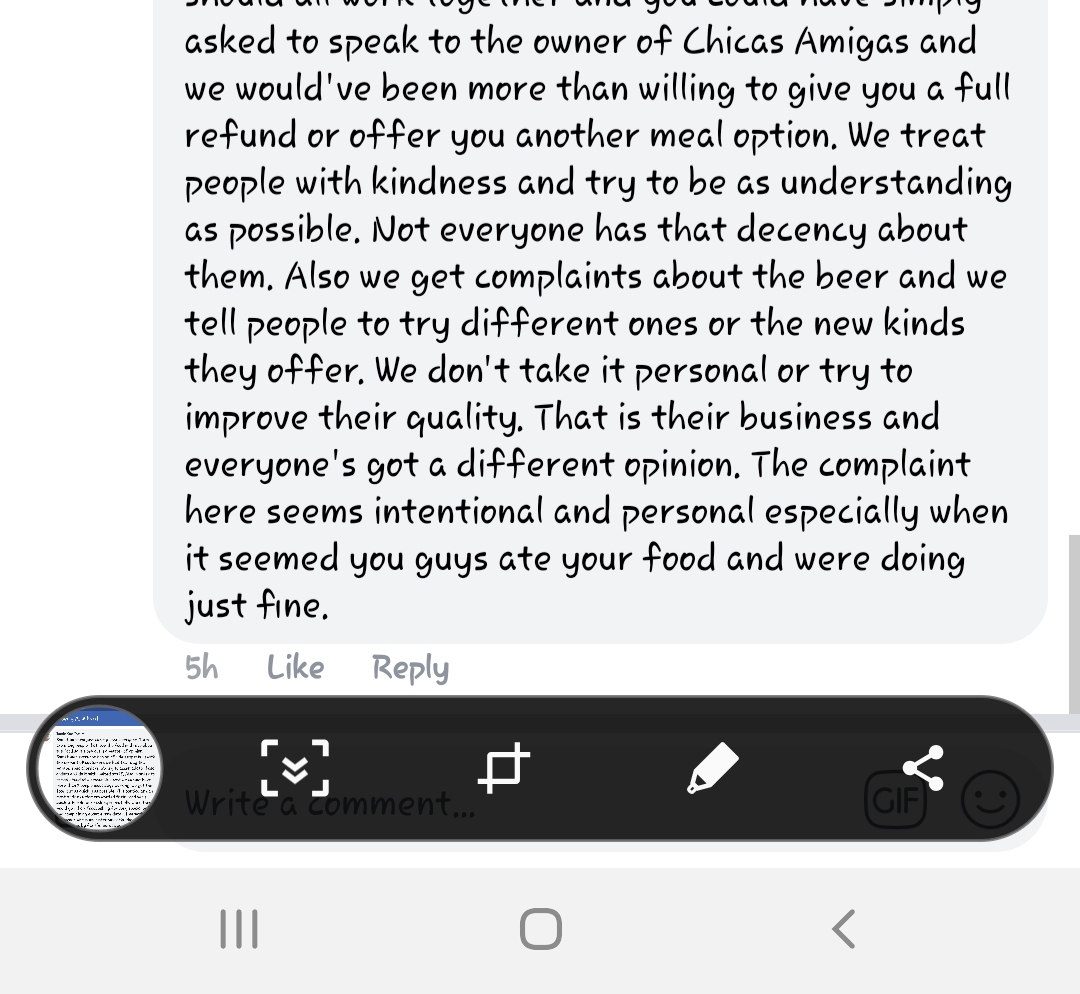Image resolution: width=1080 pixels, height=994 pixels.
Task: Open the screenshot preview thumbnail
Action: pyautogui.click(x=100, y=768)
